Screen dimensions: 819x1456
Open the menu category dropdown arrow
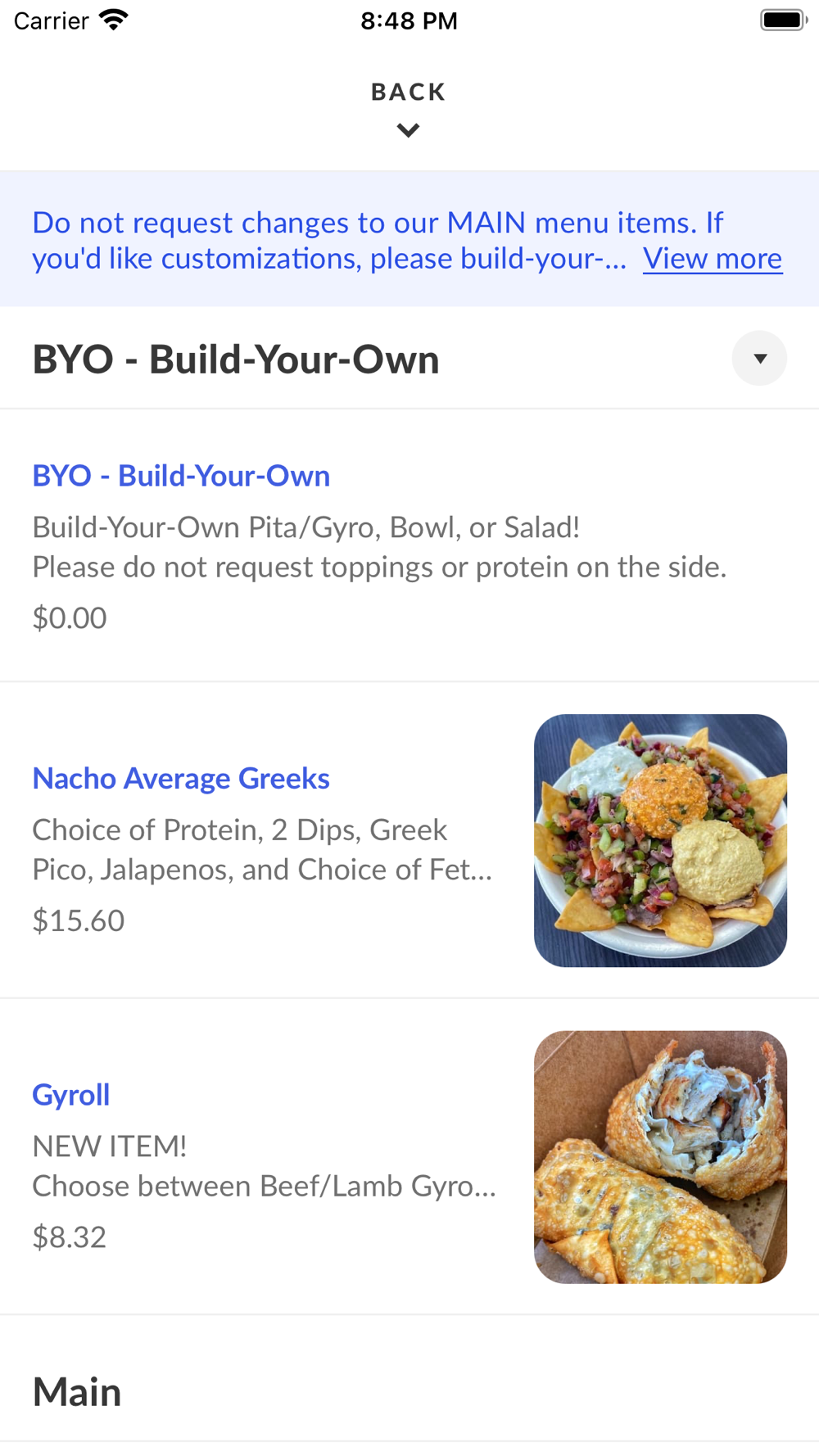(x=759, y=359)
